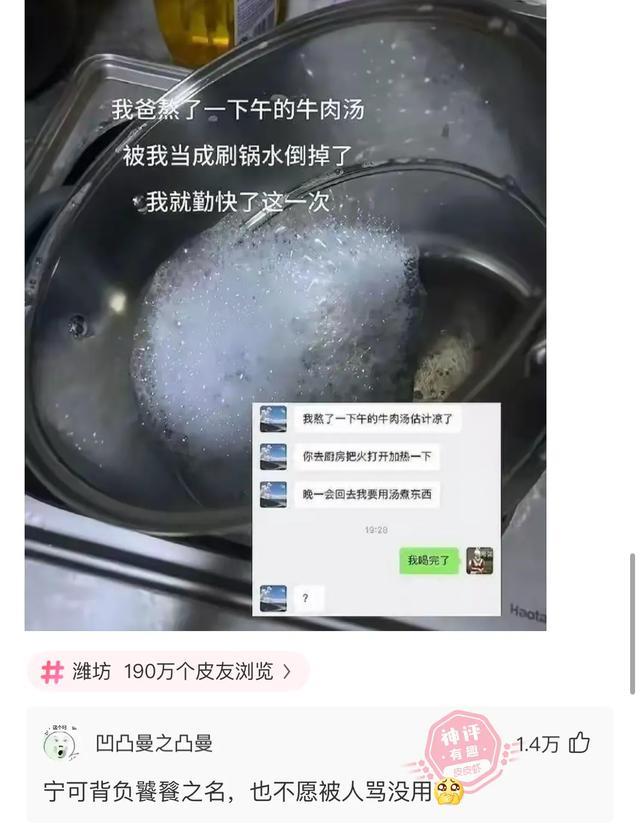
Task: Like the comment by 凹凸曼之凸曼
Action: tap(579, 743)
